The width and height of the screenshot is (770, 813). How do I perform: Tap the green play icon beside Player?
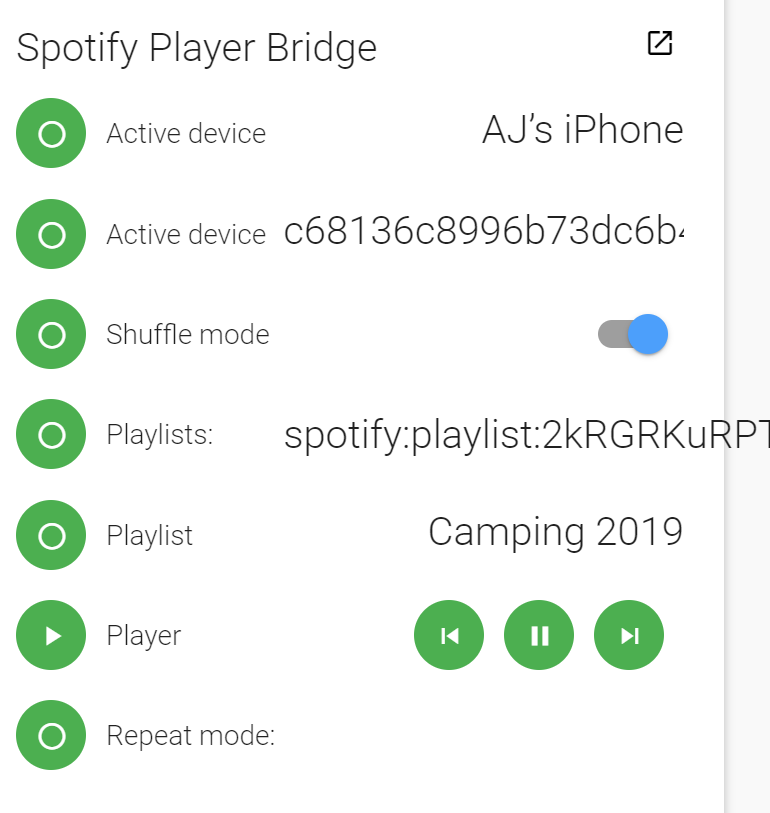[51, 635]
